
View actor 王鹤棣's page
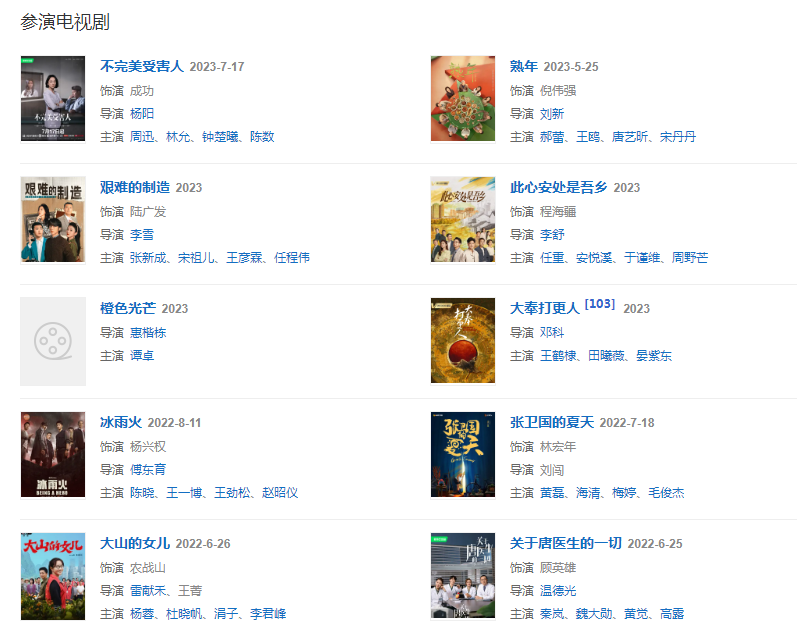pos(559,356)
